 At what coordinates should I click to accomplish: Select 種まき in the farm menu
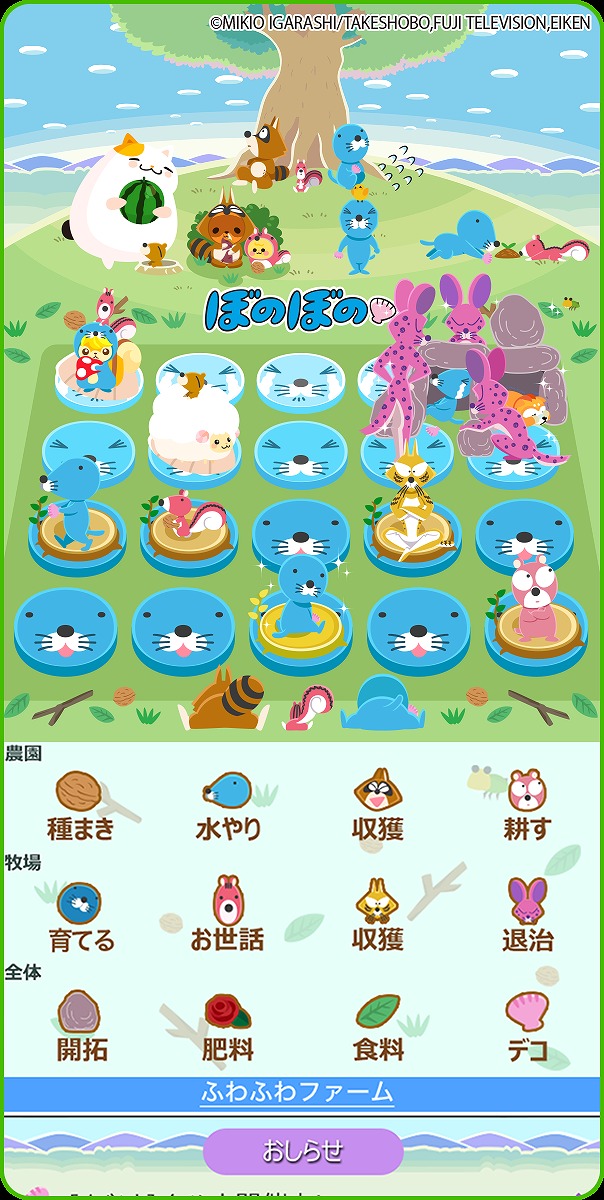point(81,806)
